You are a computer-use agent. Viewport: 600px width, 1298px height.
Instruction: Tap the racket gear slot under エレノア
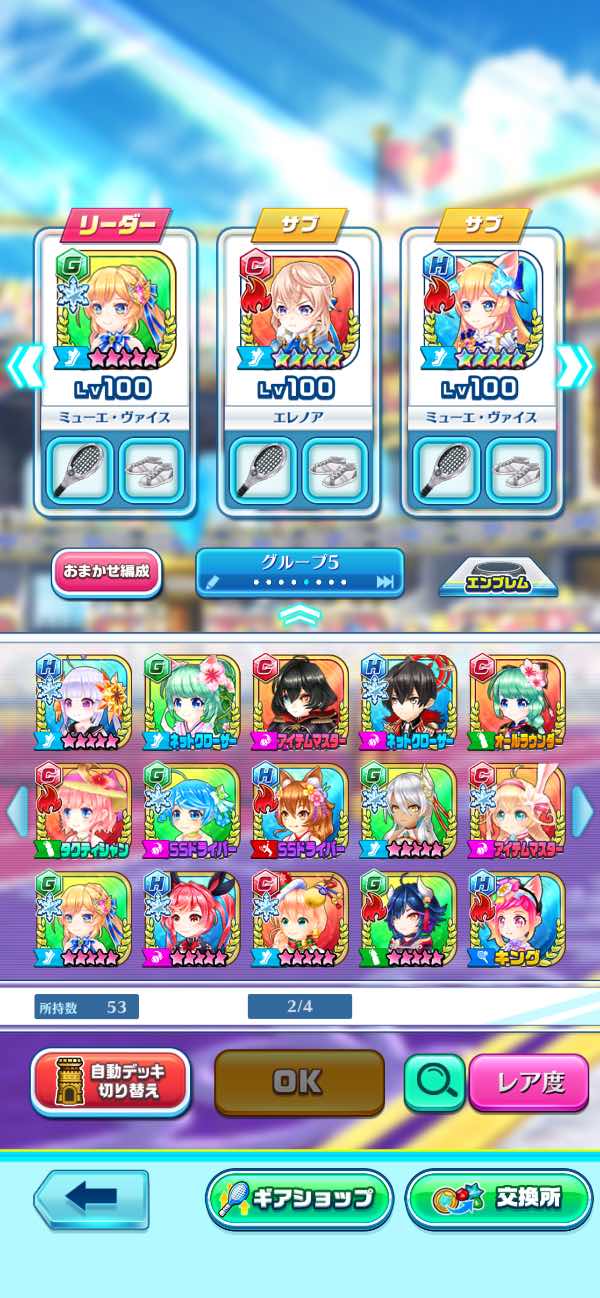coord(263,469)
